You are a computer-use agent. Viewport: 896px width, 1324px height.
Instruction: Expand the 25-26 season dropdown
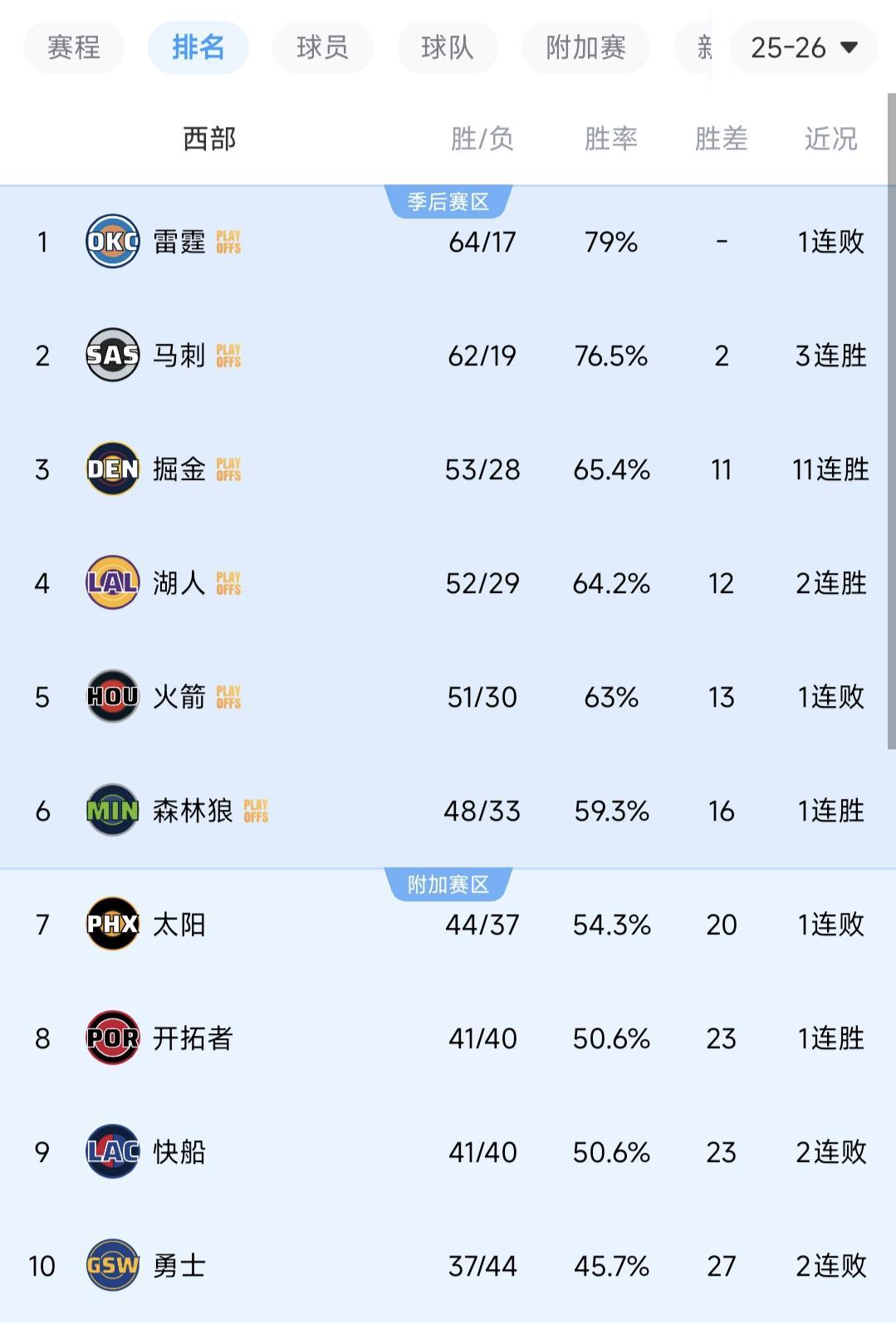tap(803, 47)
